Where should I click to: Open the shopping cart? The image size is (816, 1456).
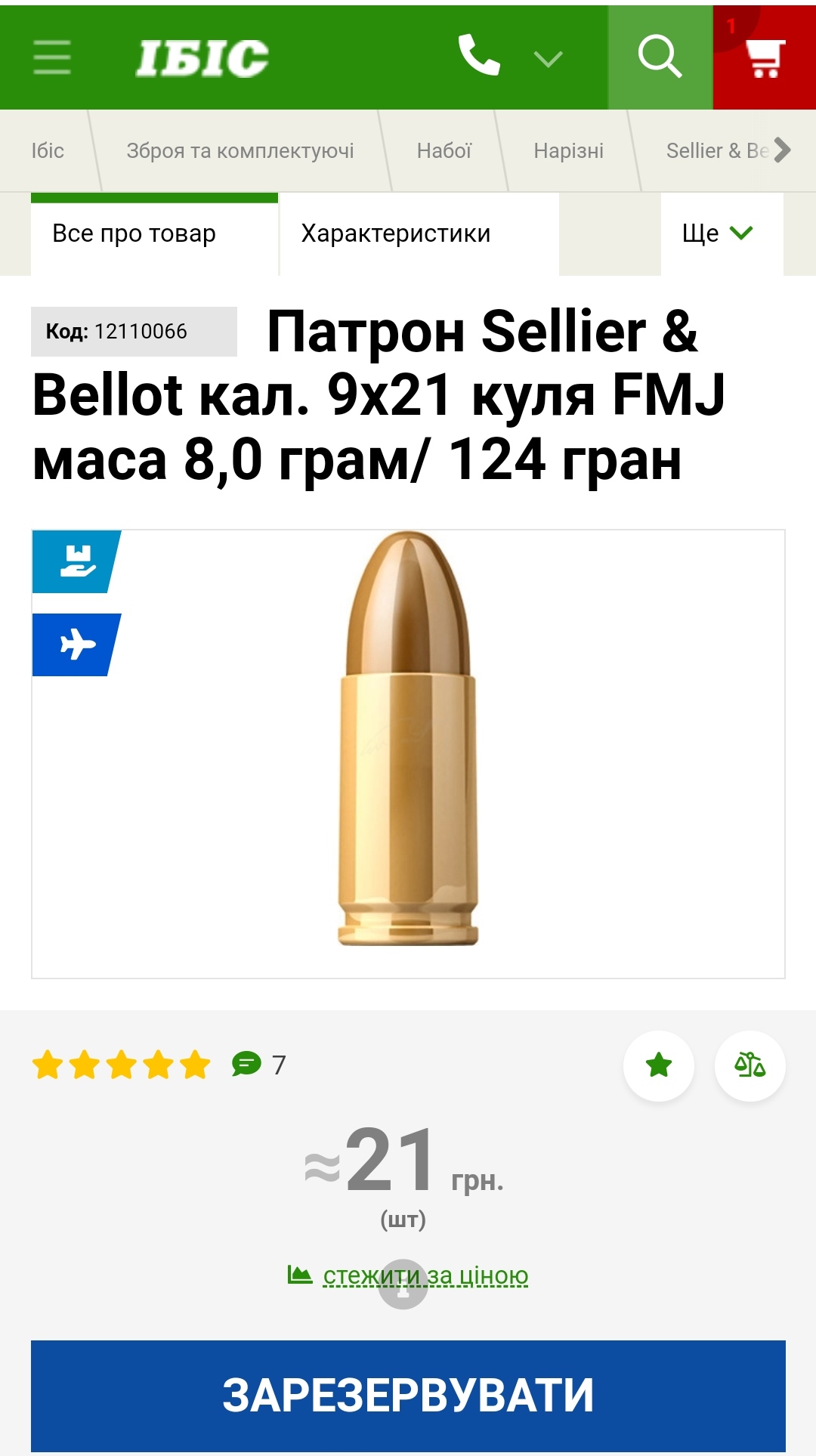(x=765, y=58)
